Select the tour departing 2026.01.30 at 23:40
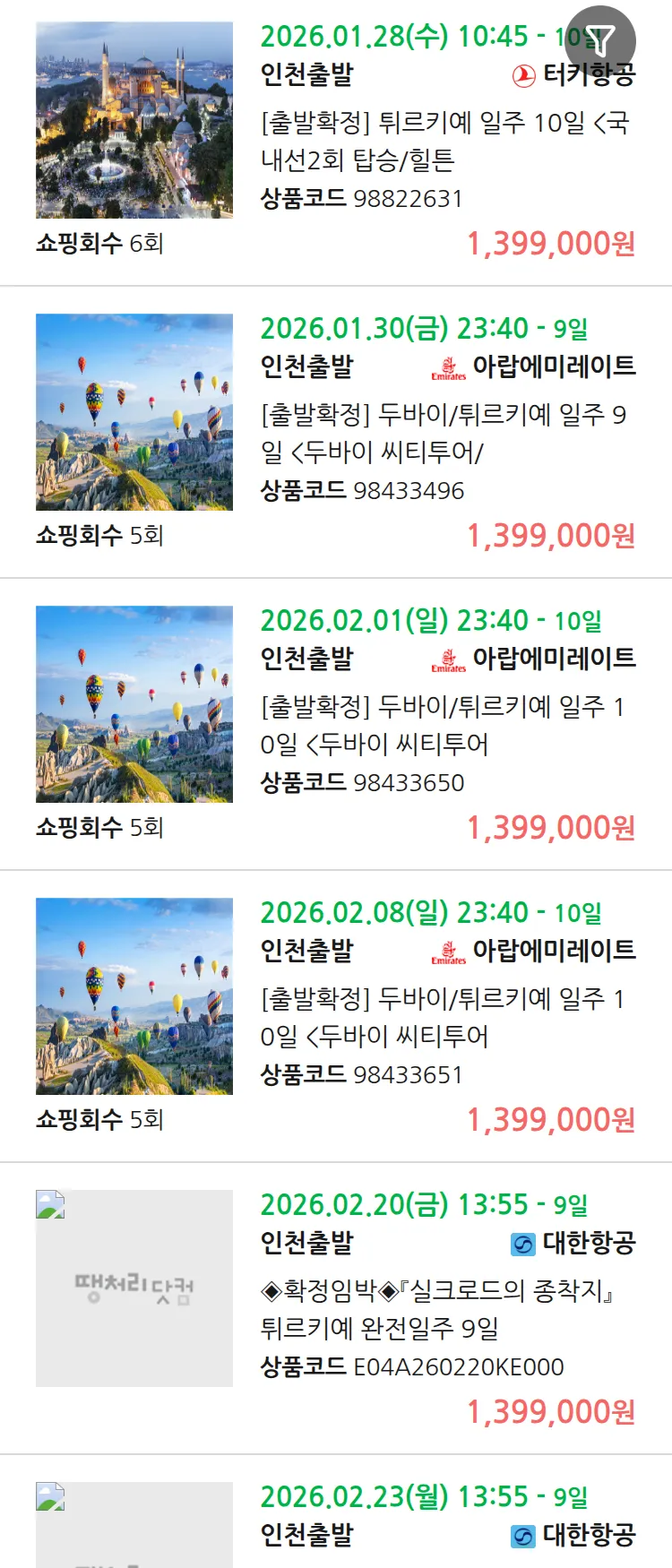Viewport: 672px width, 1568px height. tap(446, 434)
